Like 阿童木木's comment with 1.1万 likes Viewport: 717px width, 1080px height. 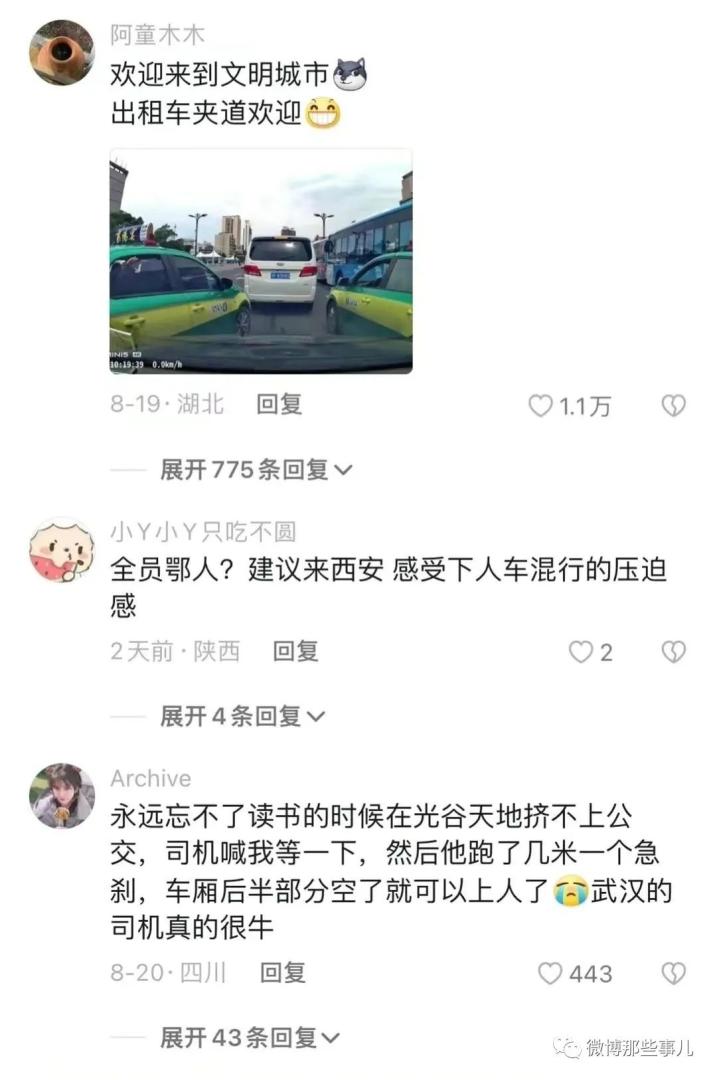tap(540, 405)
